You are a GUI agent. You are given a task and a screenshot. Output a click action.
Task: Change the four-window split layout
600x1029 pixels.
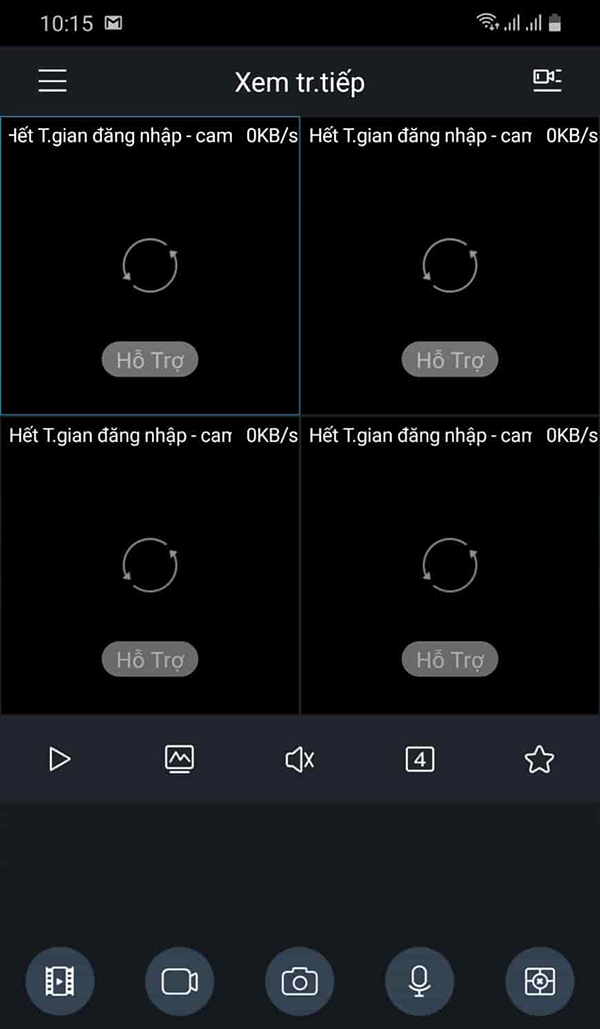click(420, 760)
